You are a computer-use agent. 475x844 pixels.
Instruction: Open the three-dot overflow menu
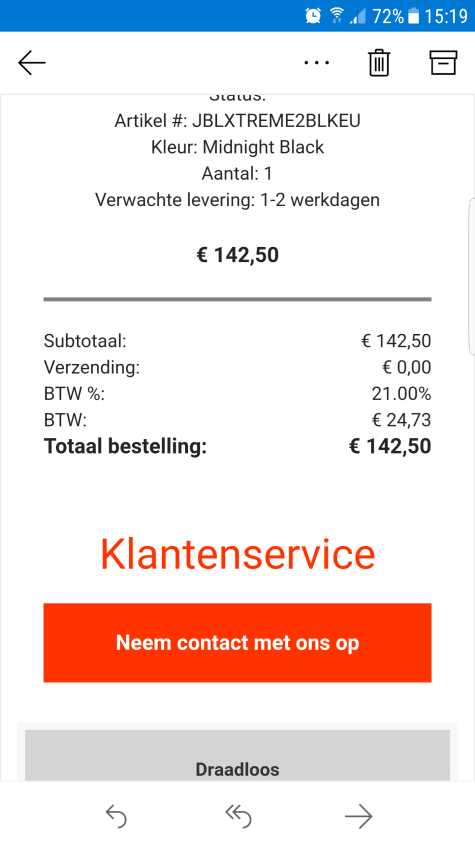tap(316, 62)
